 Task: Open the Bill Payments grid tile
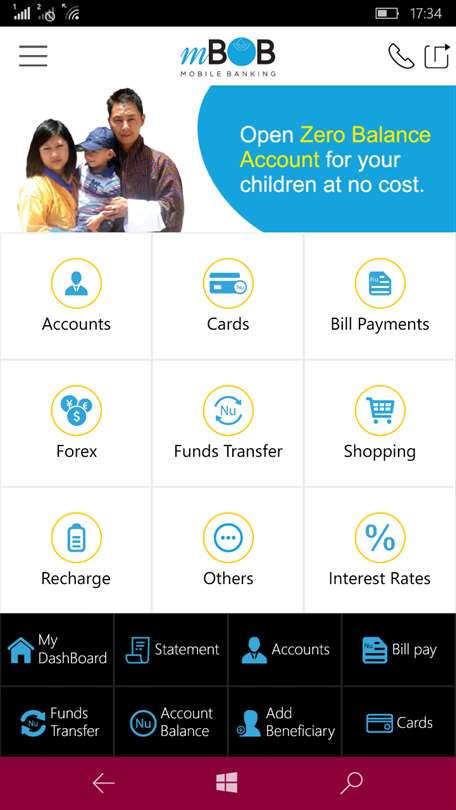(380, 296)
